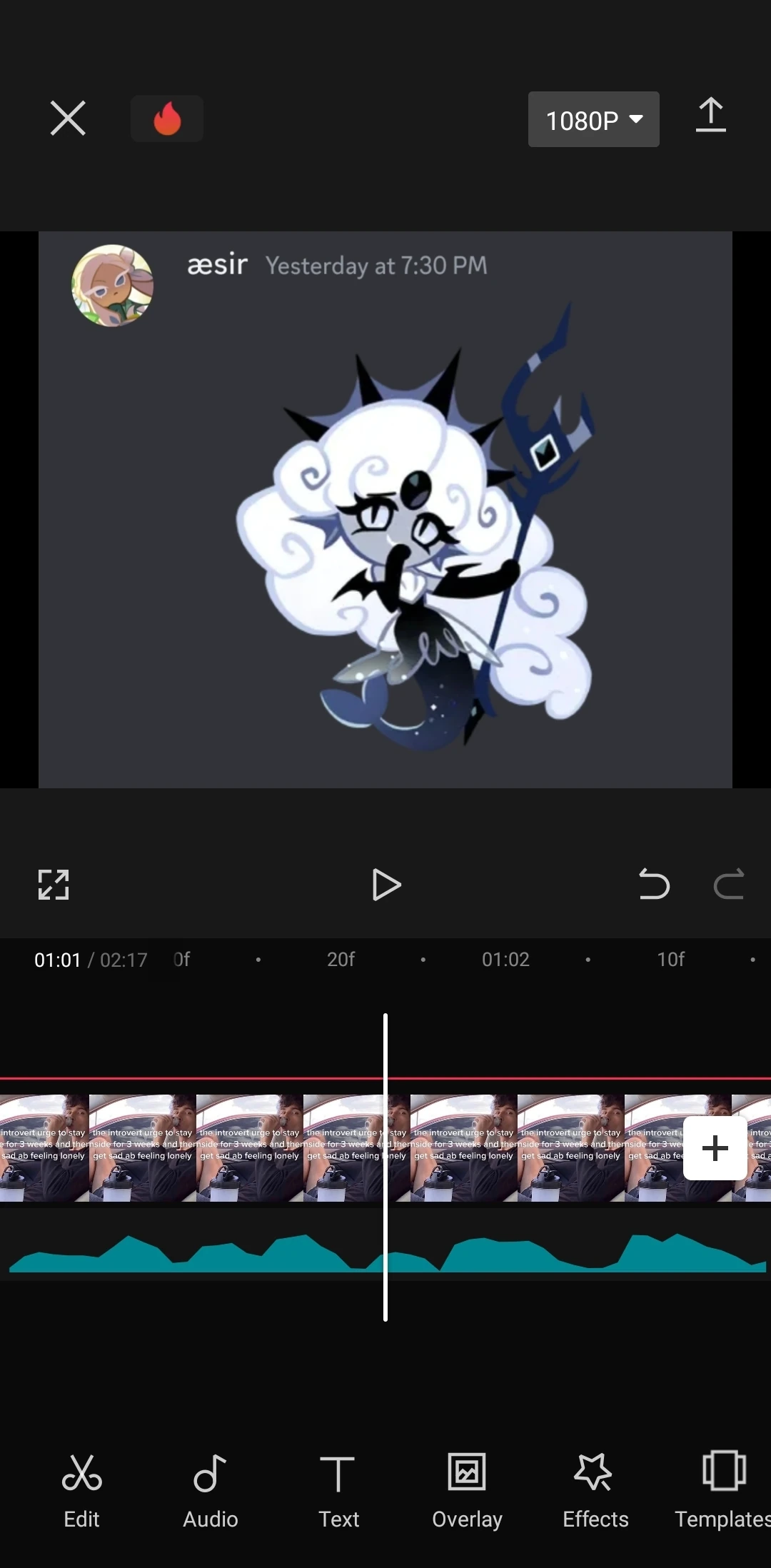Play the video preview

(x=386, y=885)
